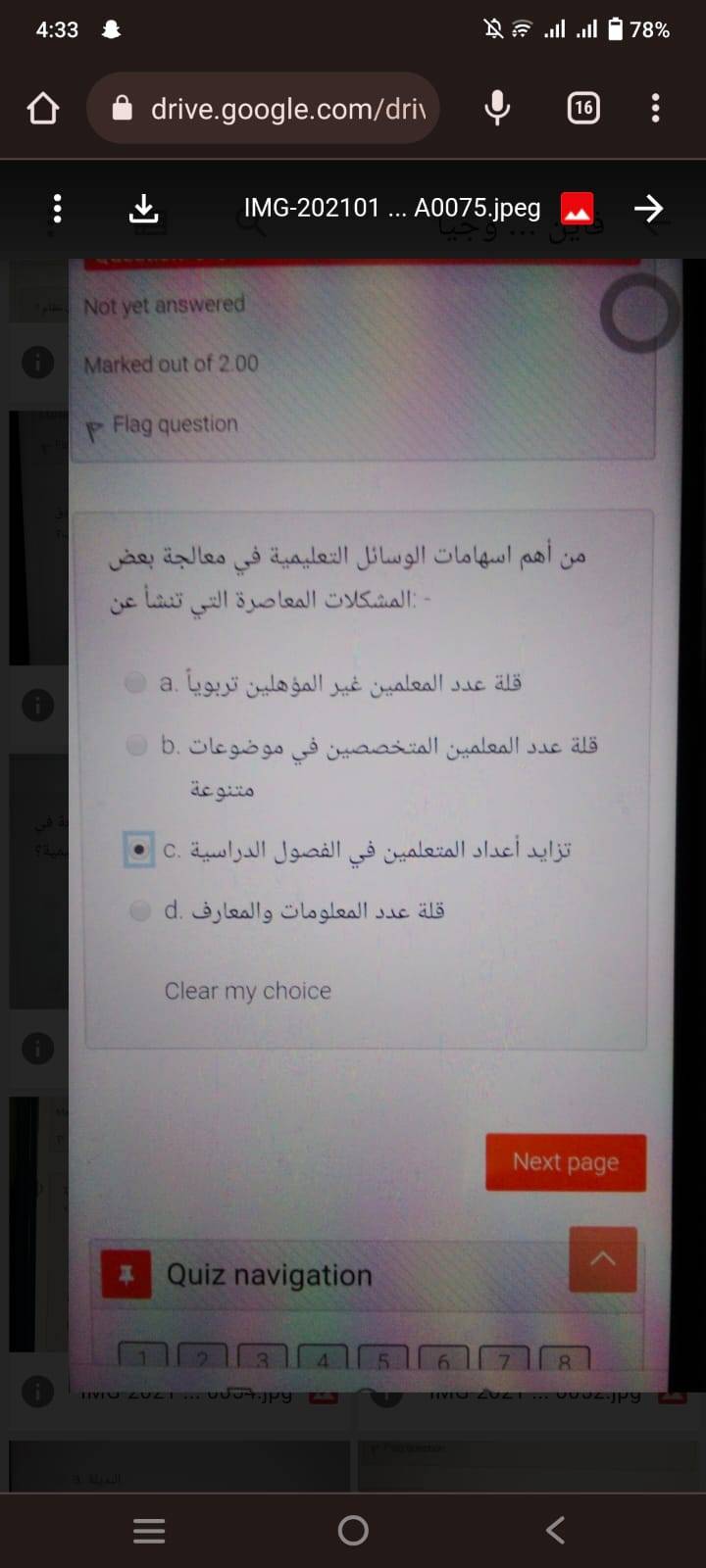
Task: Tap the Chrome home icon
Action: tap(43, 108)
